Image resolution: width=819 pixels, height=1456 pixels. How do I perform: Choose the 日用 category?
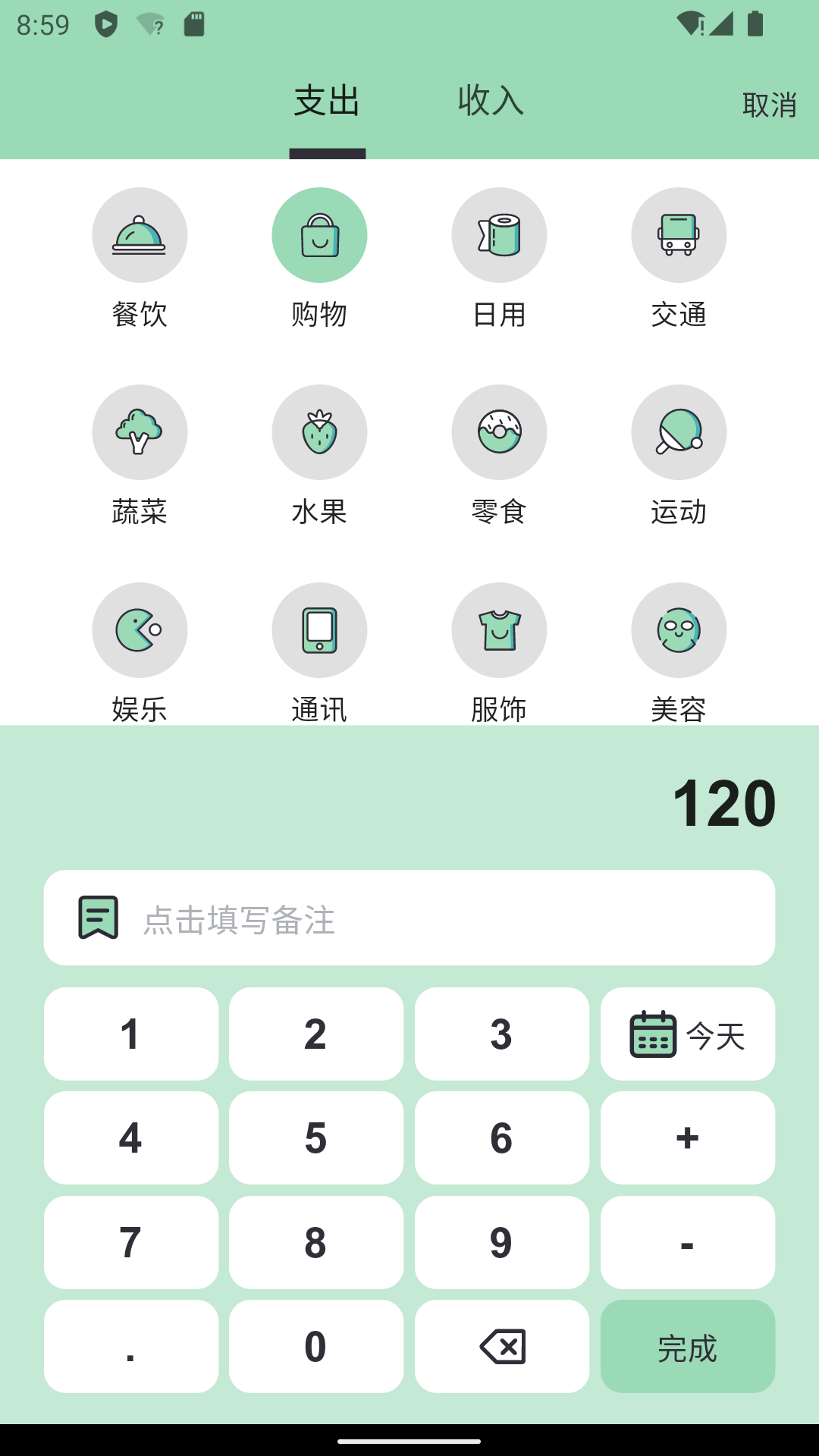(499, 235)
